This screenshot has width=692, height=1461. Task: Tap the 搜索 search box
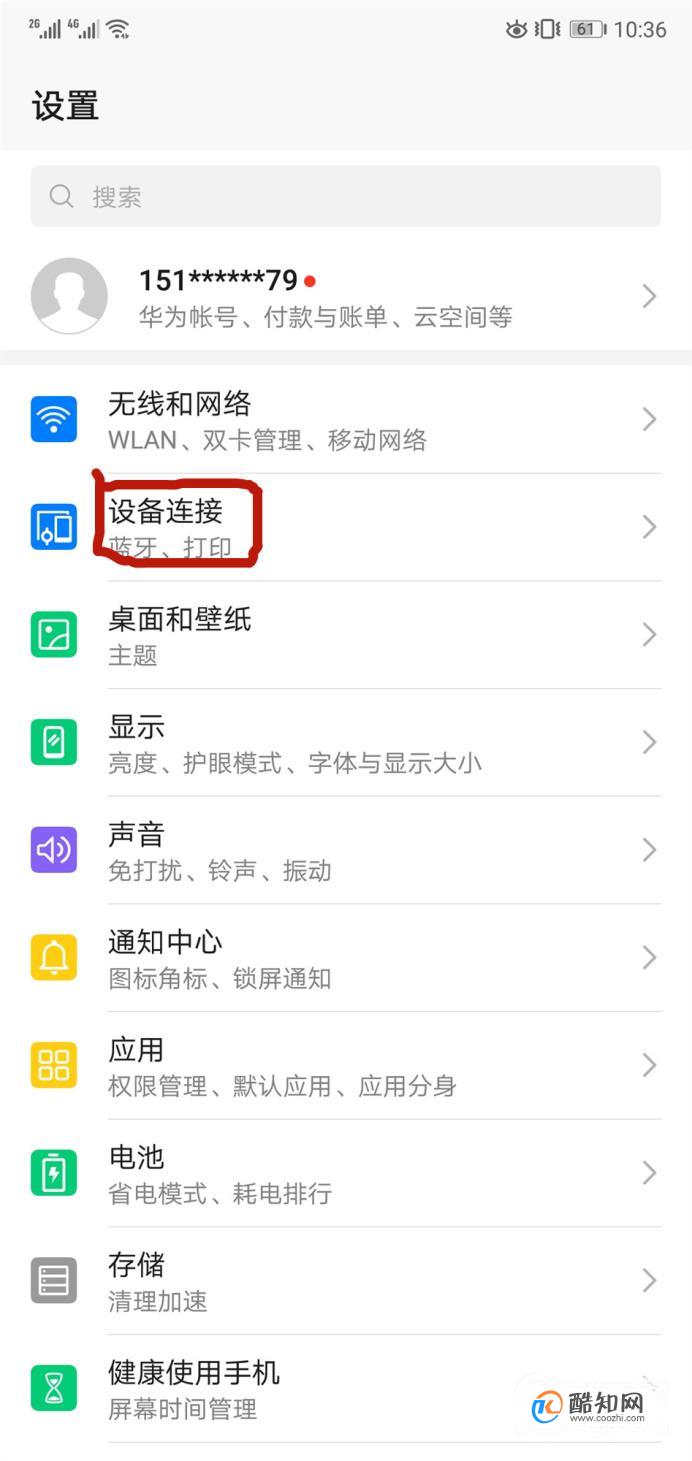click(x=345, y=196)
